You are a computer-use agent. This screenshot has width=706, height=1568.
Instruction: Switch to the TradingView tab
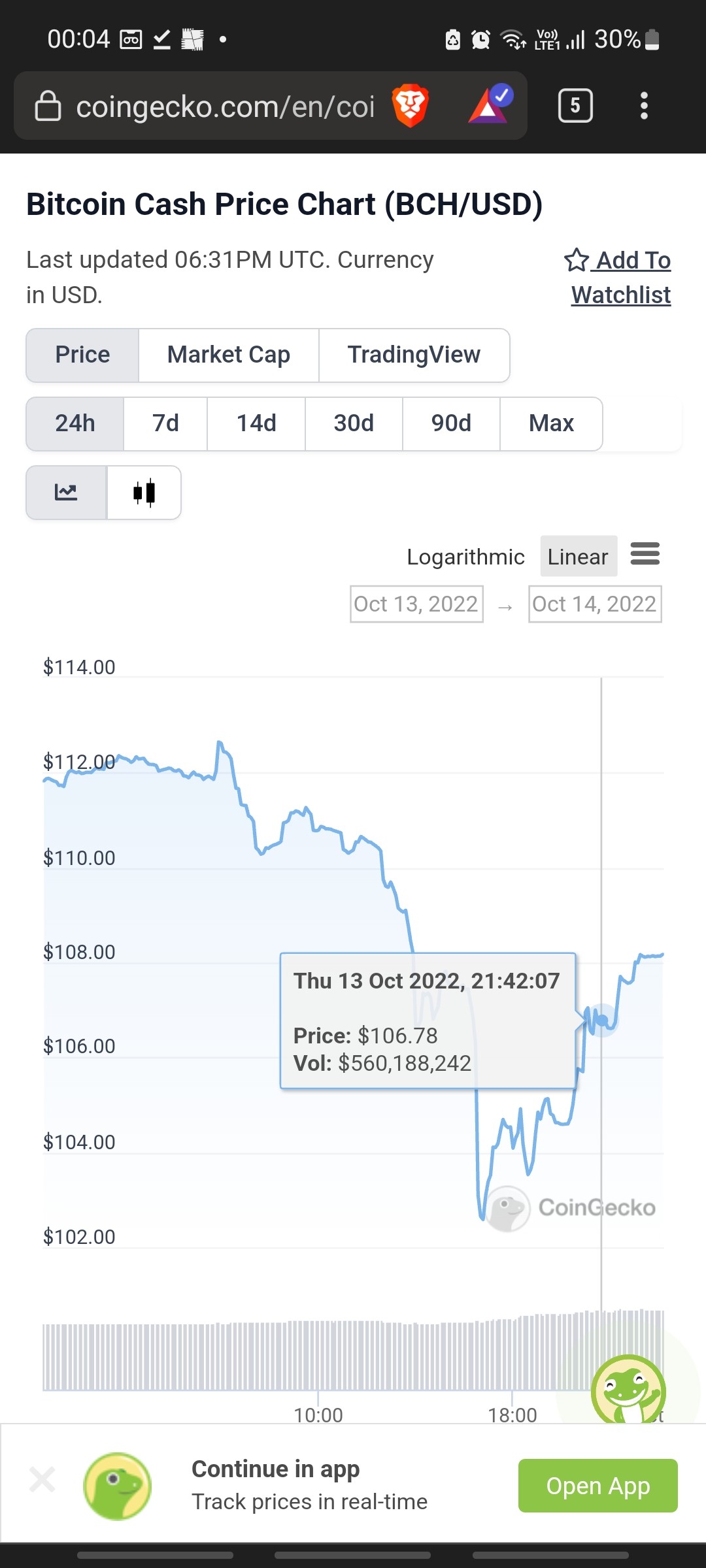414,355
